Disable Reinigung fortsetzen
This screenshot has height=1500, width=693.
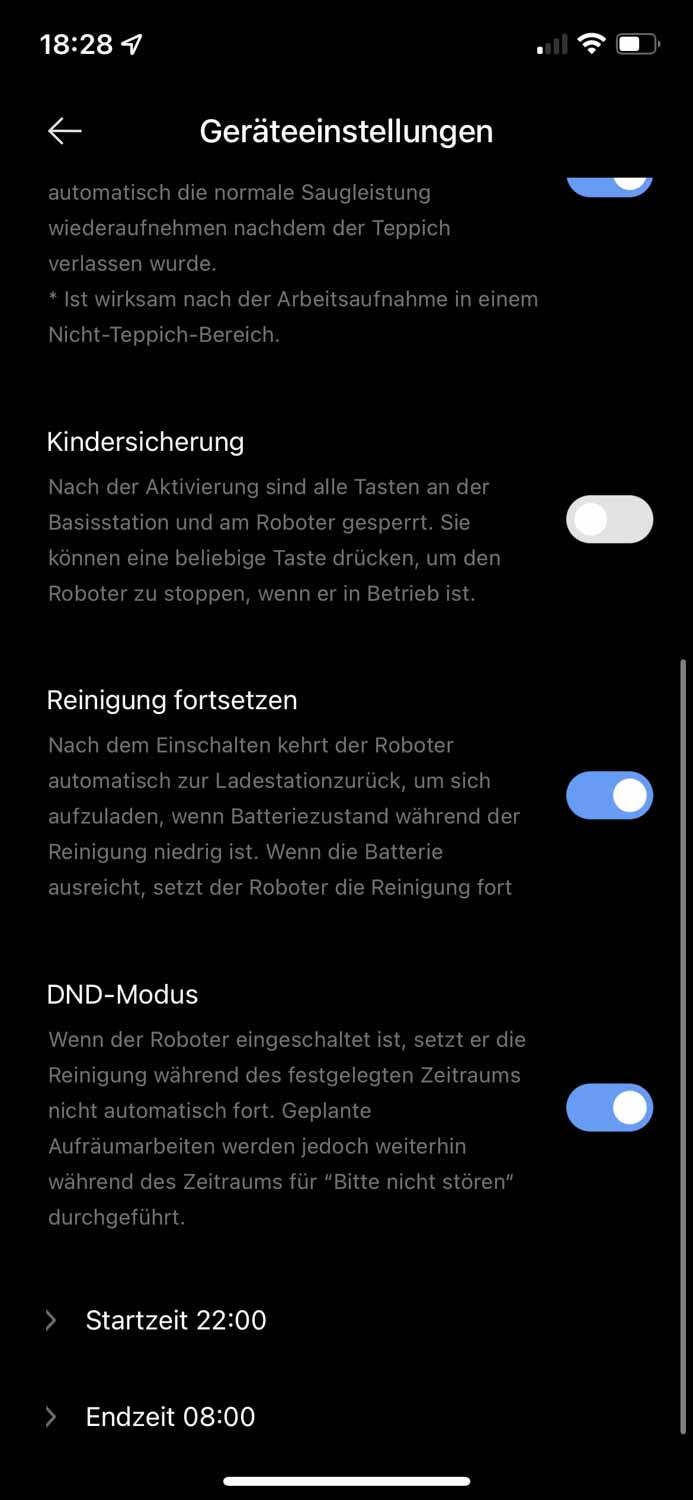(609, 796)
